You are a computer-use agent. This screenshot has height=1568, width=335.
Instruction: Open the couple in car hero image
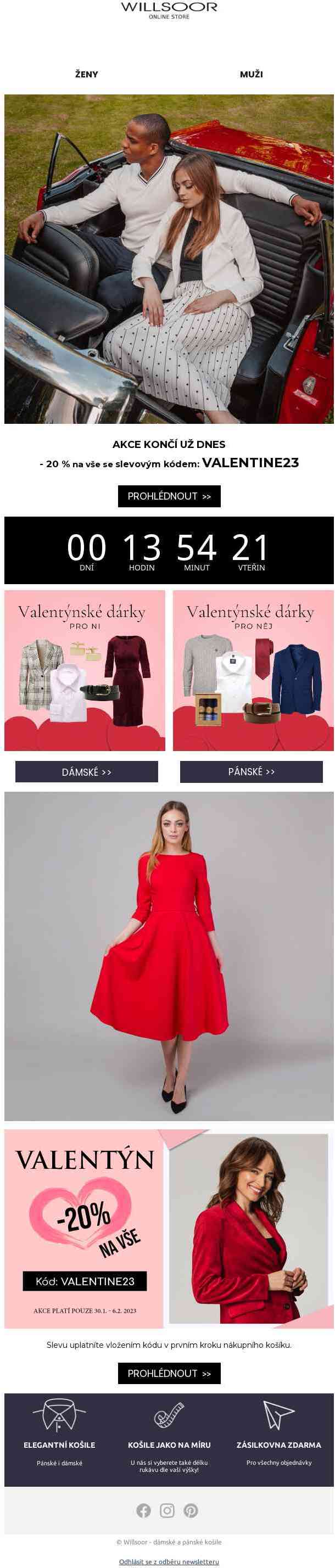pos(169,259)
